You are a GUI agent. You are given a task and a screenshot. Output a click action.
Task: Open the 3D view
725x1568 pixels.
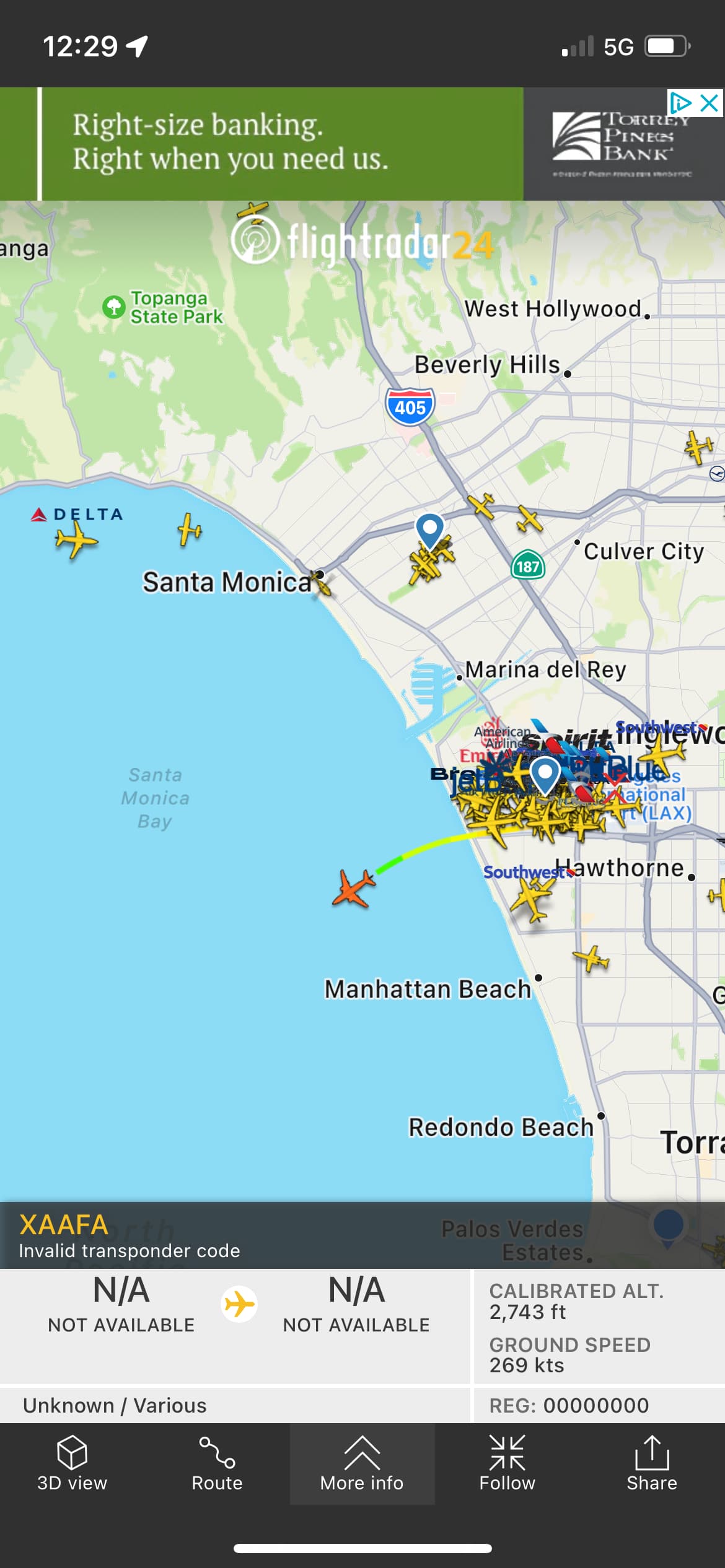click(x=72, y=1463)
